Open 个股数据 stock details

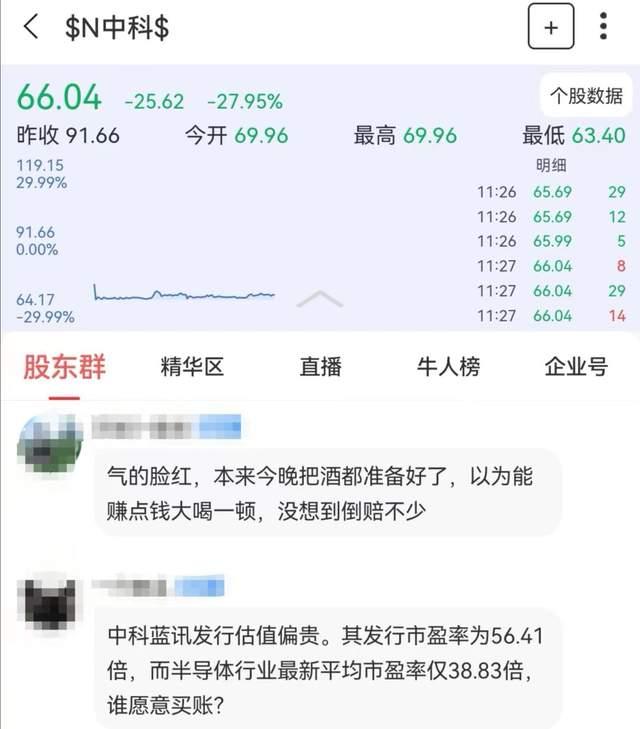pos(586,96)
